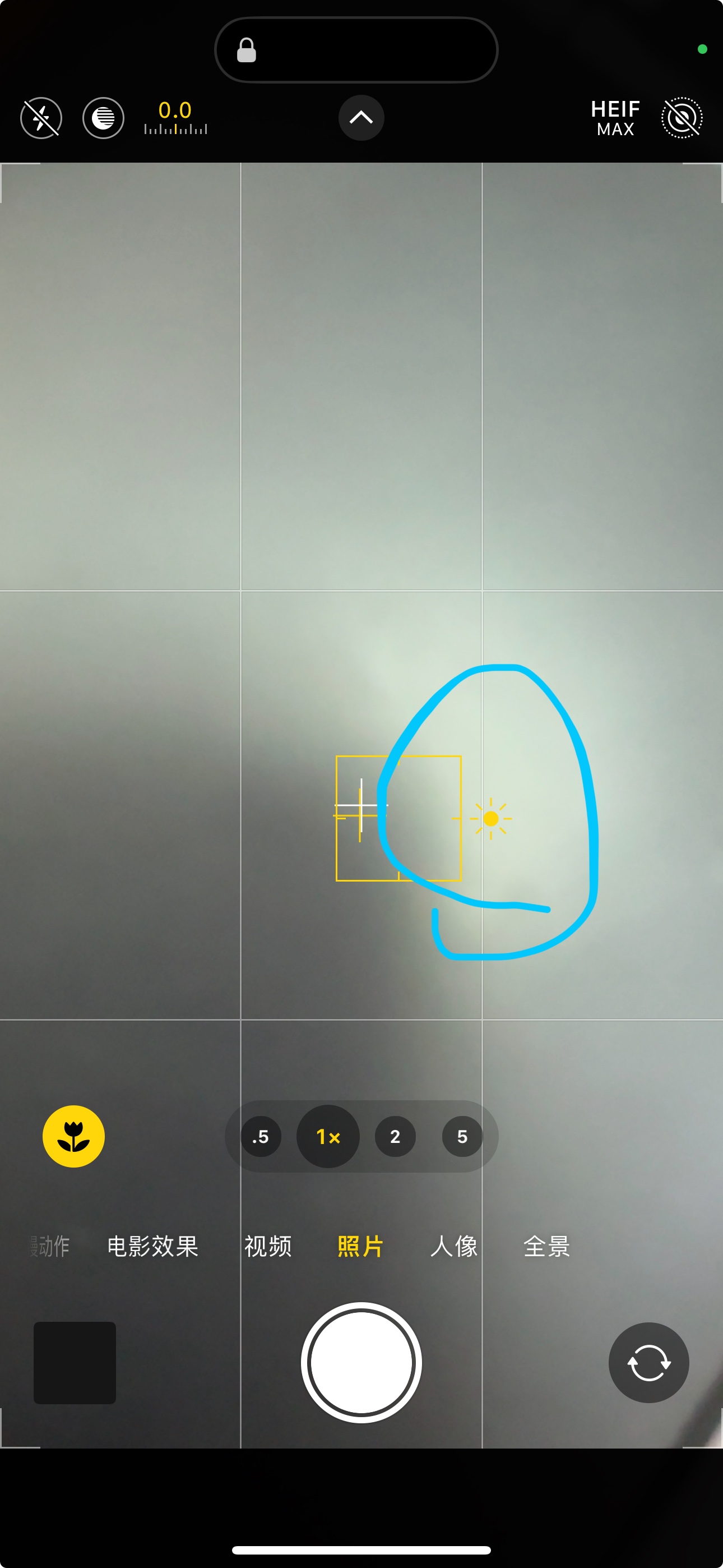Take a photo with shutter button
This screenshot has height=1568, width=723.
(361, 1362)
